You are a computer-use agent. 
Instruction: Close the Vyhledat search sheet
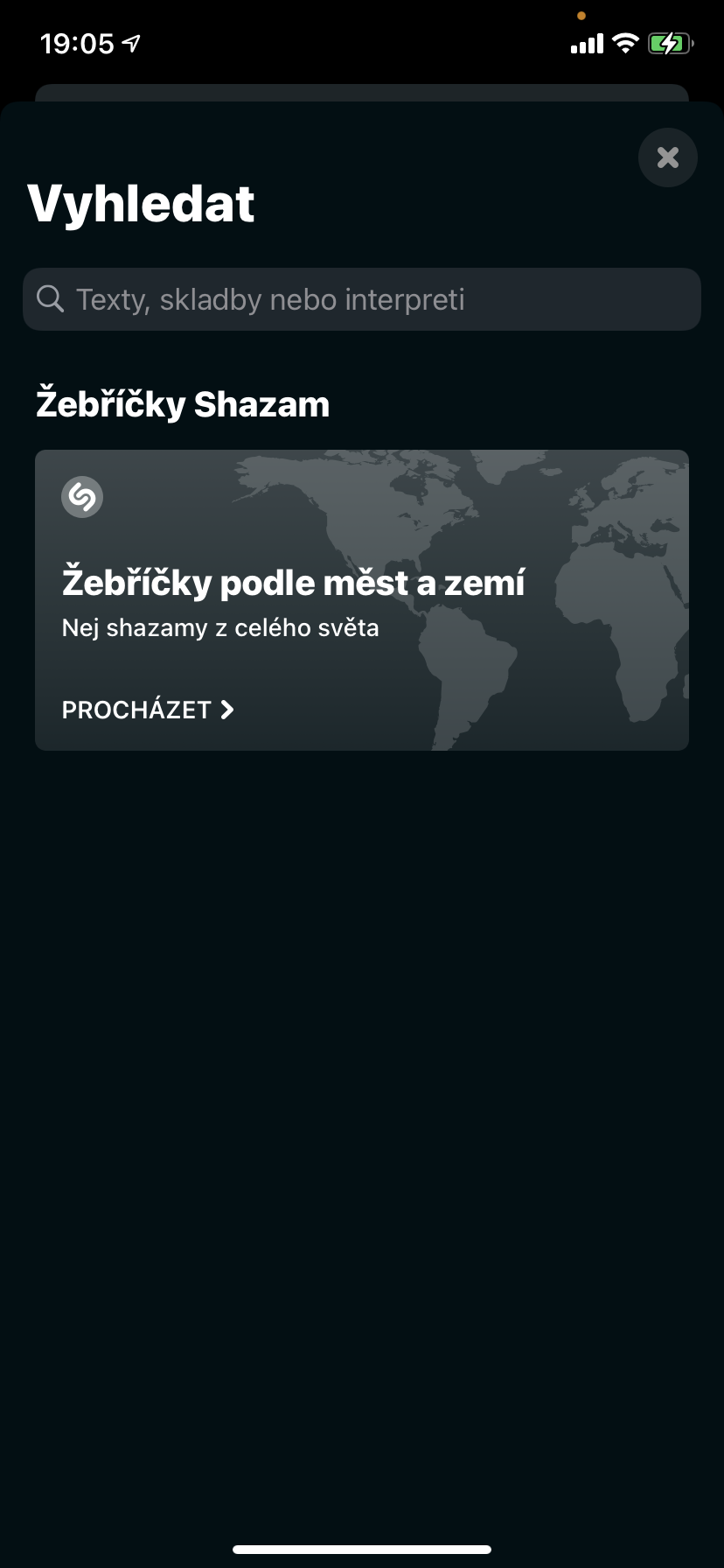pos(667,157)
